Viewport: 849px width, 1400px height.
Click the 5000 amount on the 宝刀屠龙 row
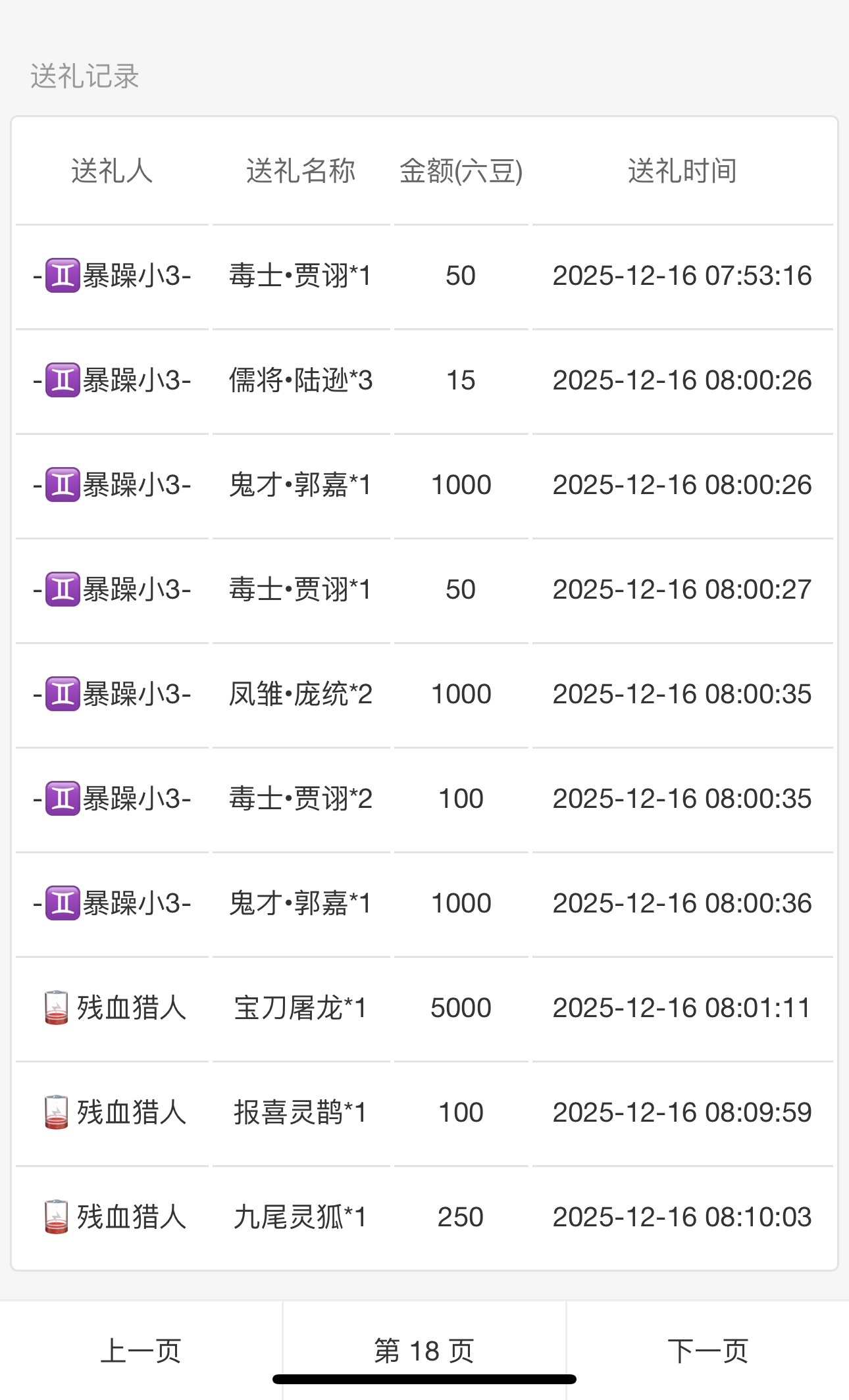[461, 1008]
